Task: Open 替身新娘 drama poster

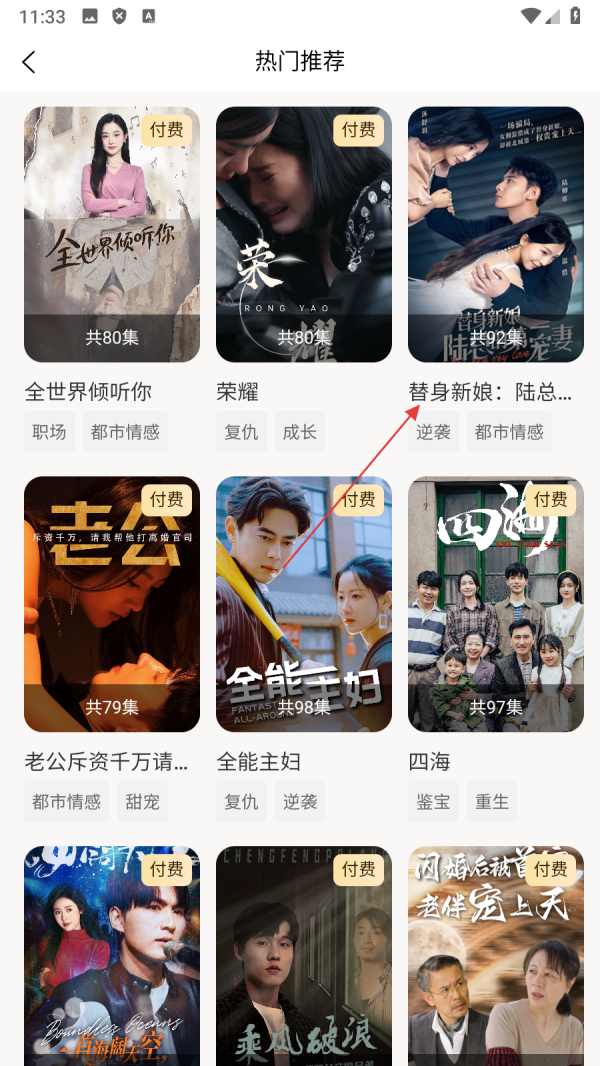Action: (x=496, y=234)
